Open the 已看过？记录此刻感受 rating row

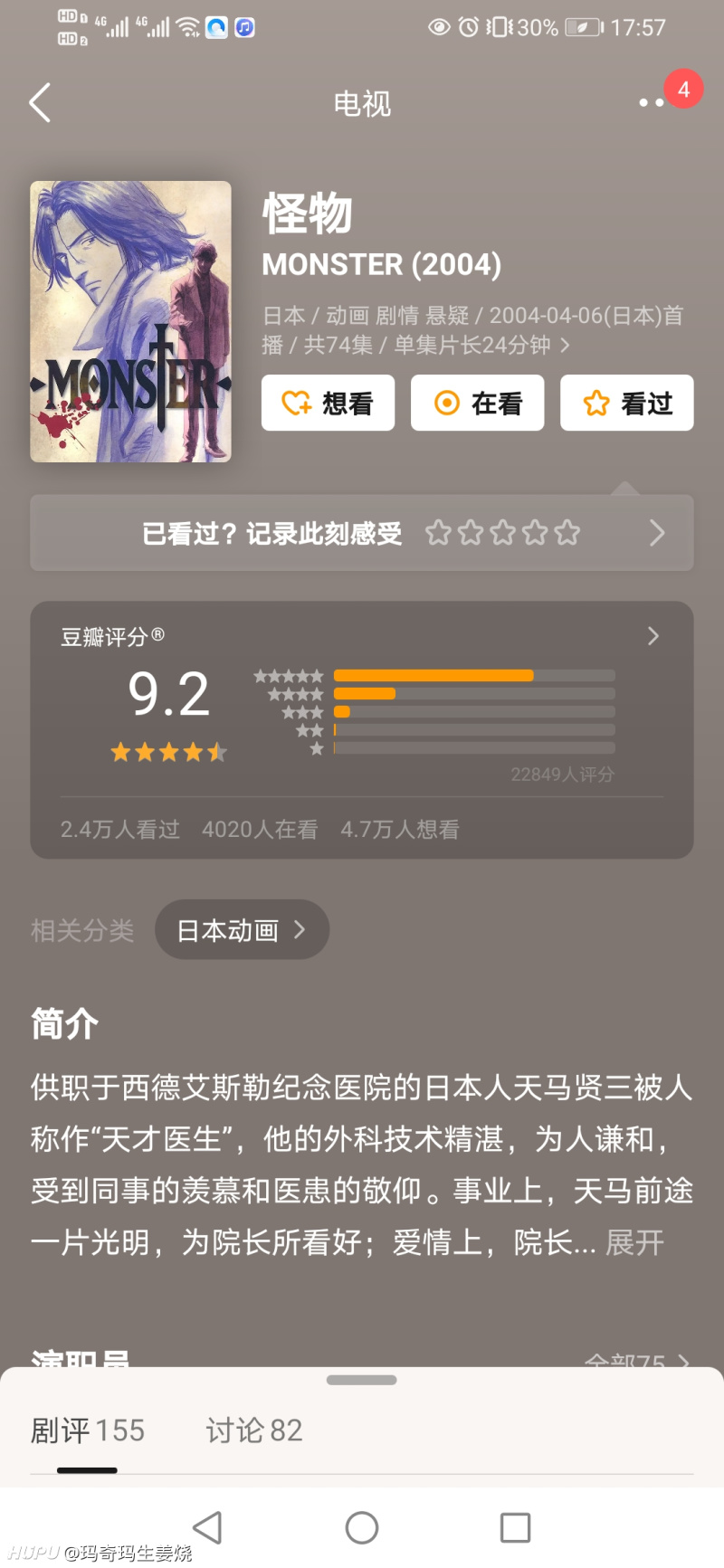(362, 533)
